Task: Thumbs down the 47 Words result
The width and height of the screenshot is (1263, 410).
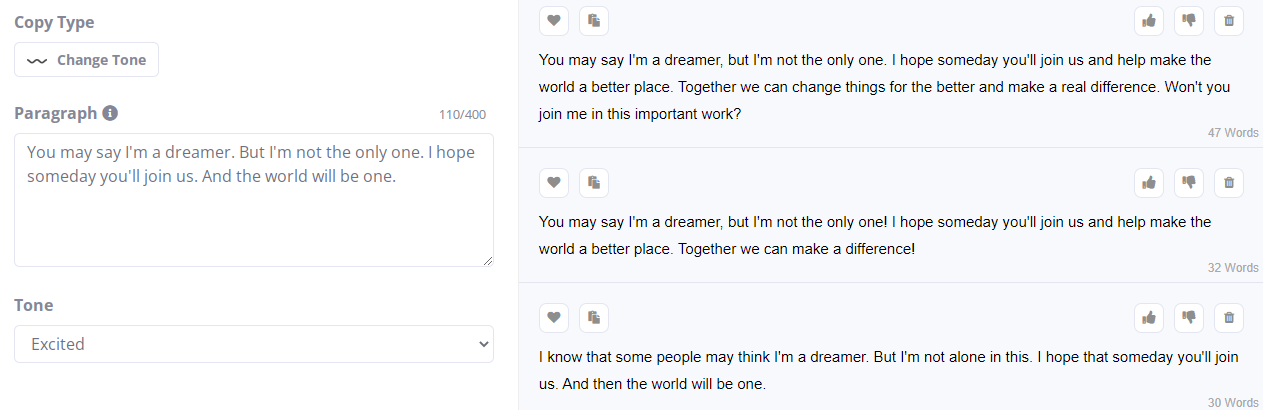Action: pyautogui.click(x=1189, y=20)
